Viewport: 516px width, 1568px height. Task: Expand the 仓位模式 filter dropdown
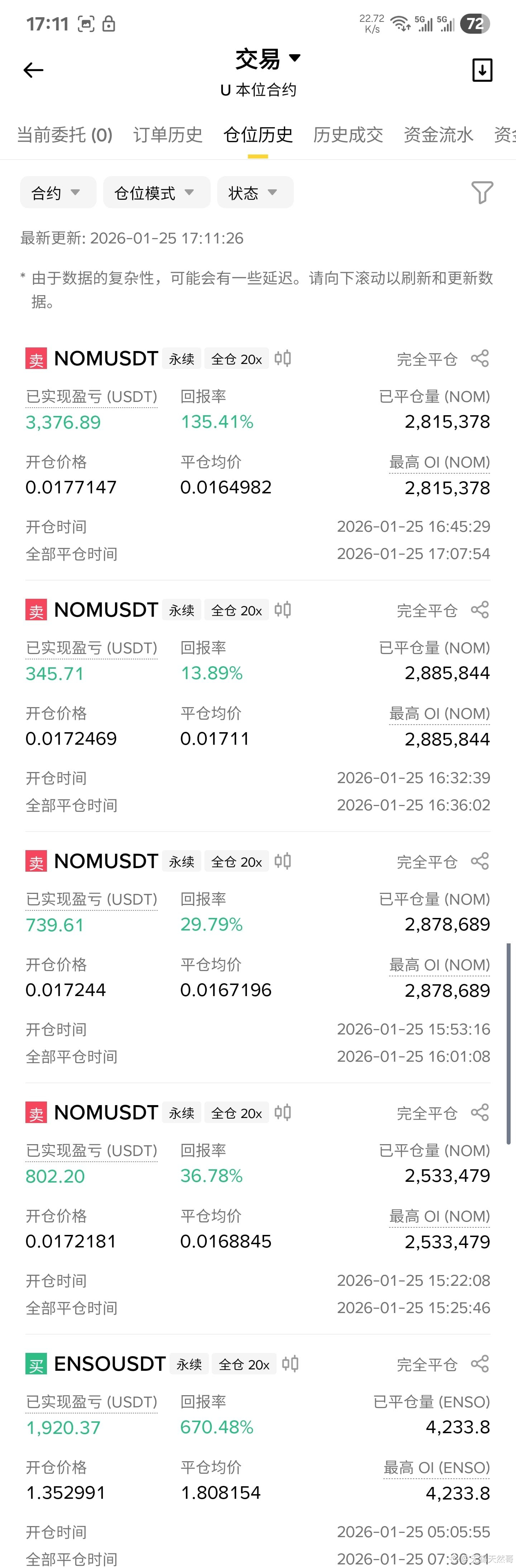pos(156,193)
